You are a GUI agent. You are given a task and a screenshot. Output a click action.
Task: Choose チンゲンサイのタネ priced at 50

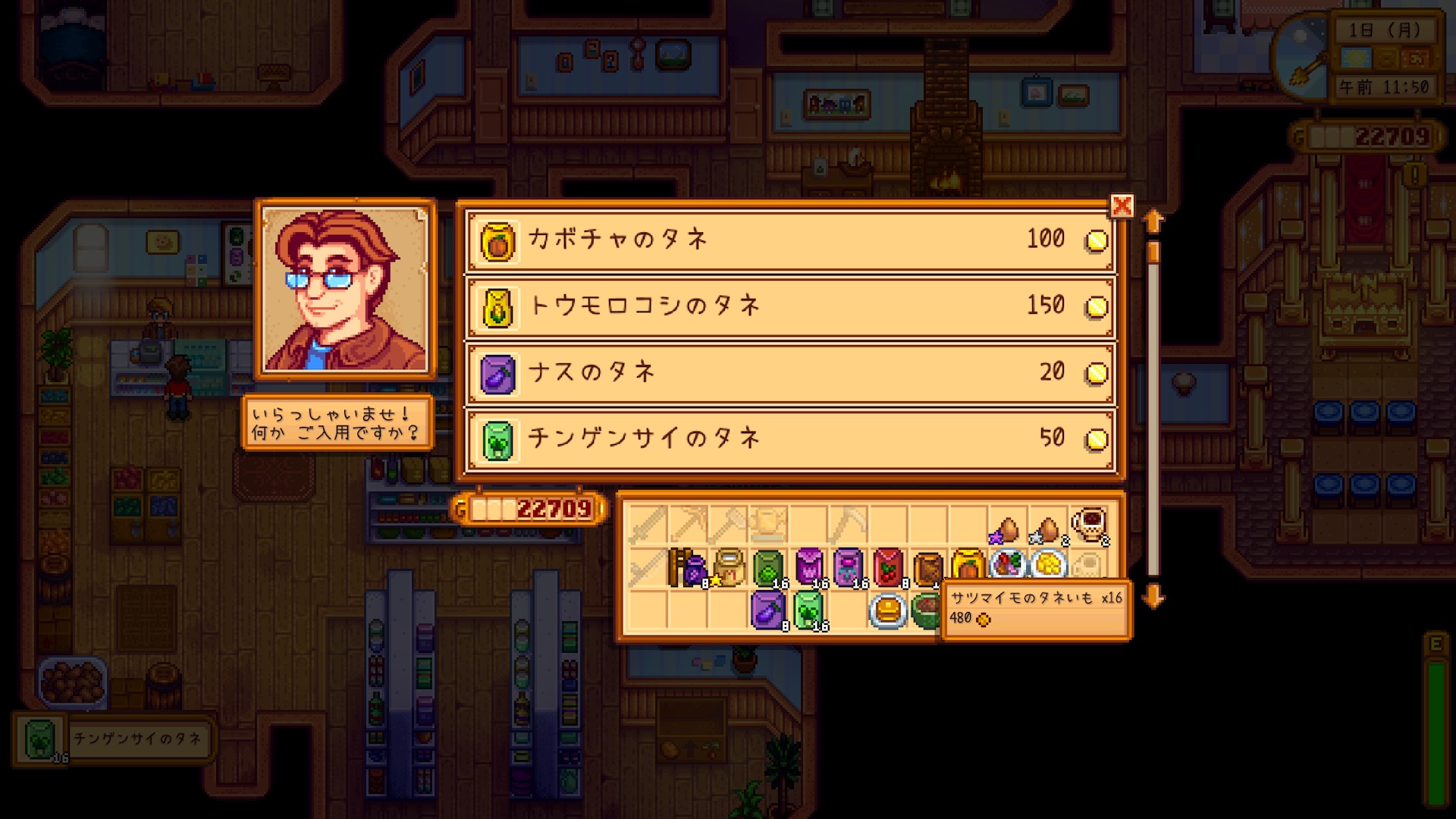(789, 439)
